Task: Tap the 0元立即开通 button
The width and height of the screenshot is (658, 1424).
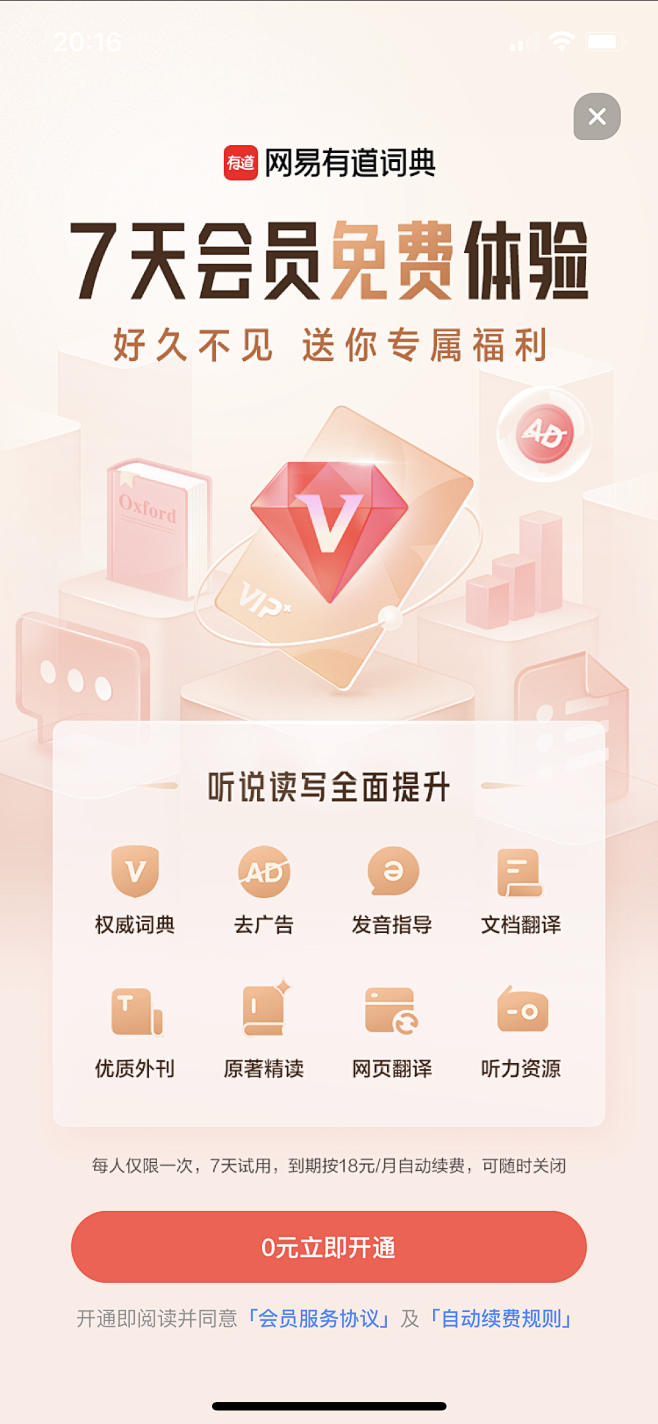Action: (x=328, y=1247)
